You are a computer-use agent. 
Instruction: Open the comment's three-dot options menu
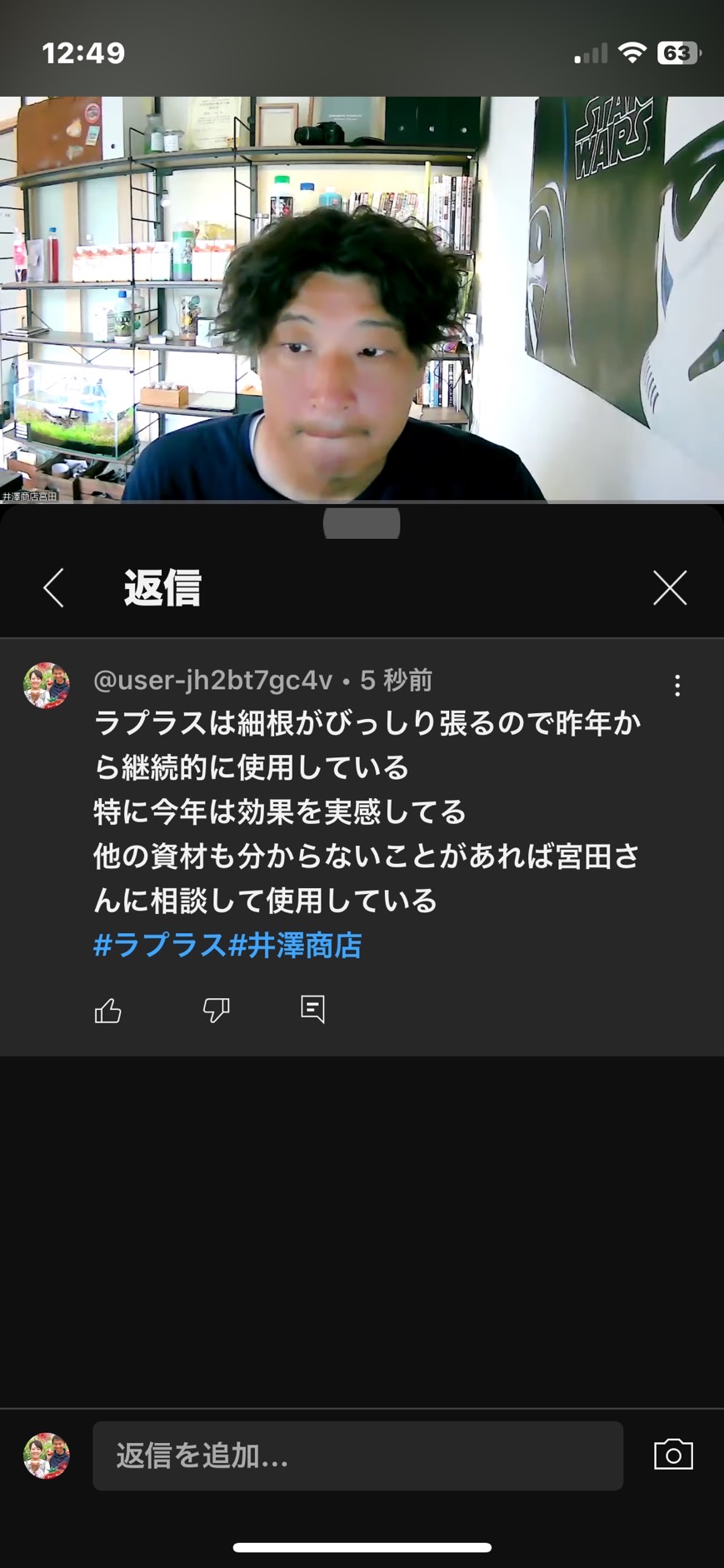[677, 686]
